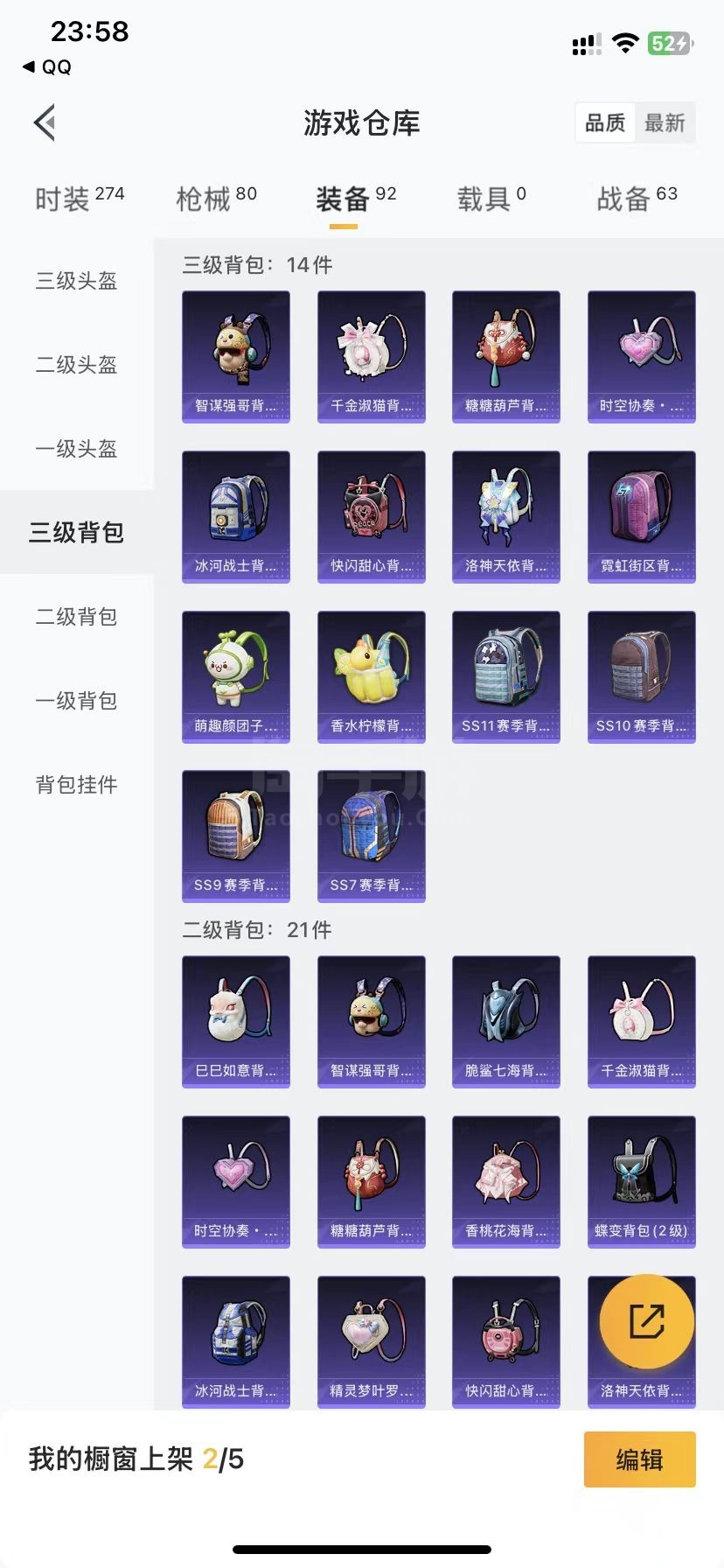This screenshot has width=724, height=1568.
Task: Select 一级头盔 in the sidebar
Action: [76, 449]
